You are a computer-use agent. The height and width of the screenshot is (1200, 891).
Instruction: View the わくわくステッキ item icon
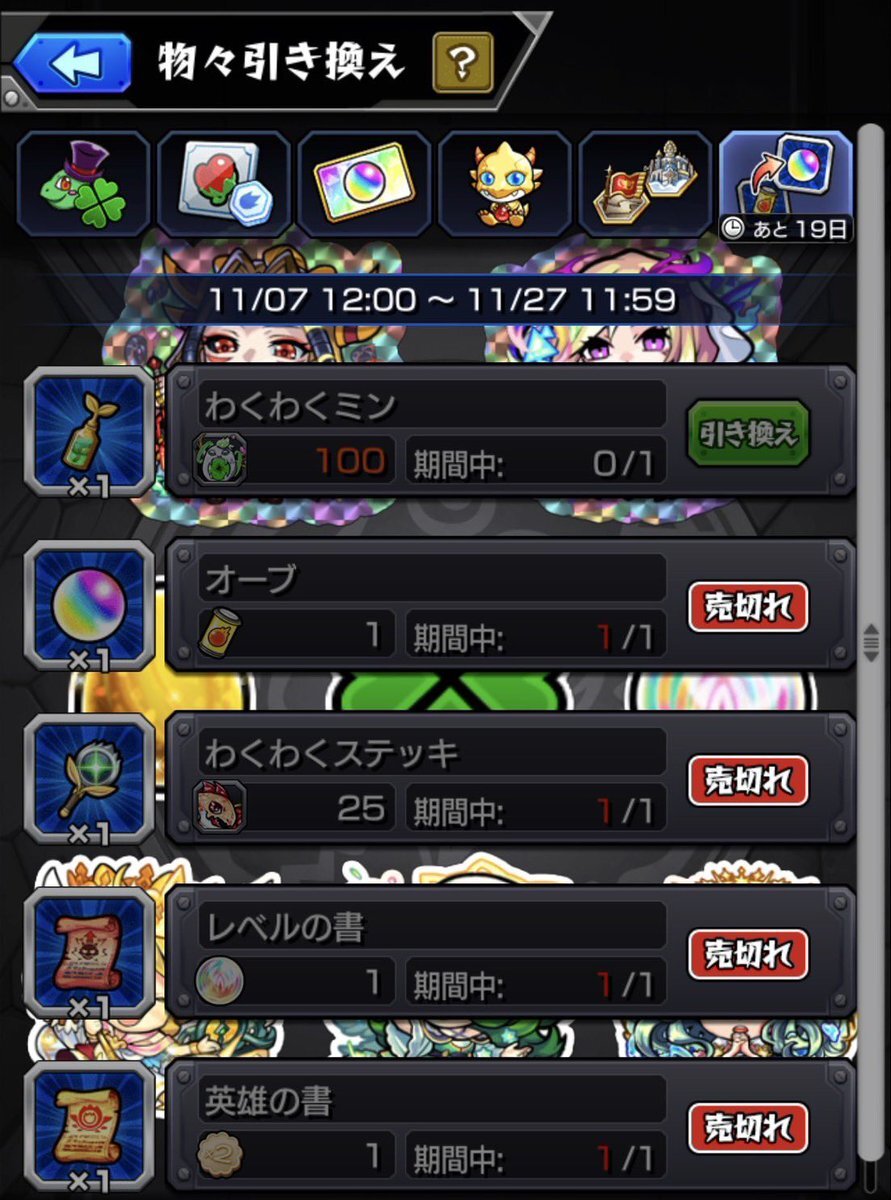coord(89,778)
